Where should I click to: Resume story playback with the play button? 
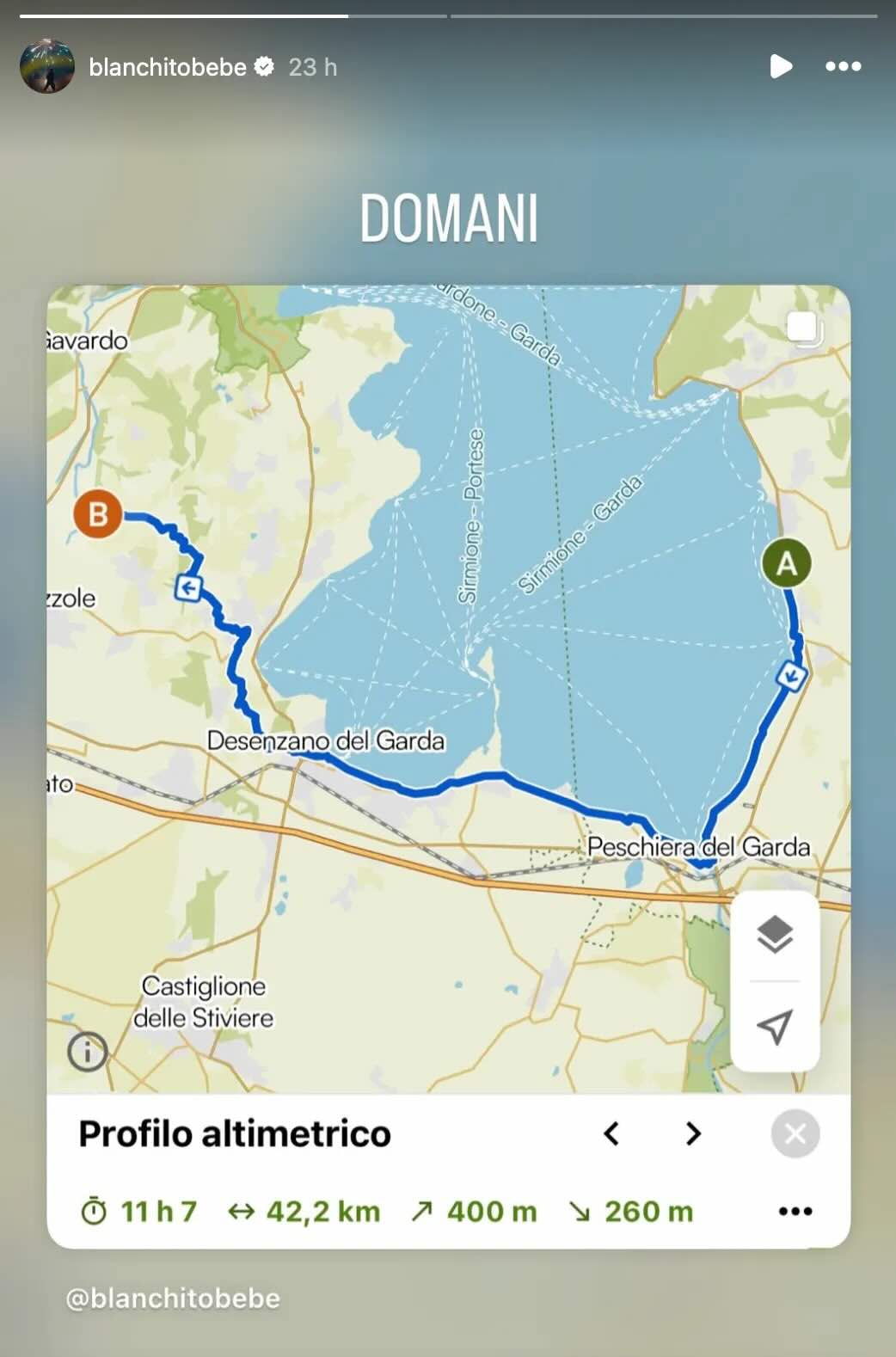pyautogui.click(x=780, y=66)
